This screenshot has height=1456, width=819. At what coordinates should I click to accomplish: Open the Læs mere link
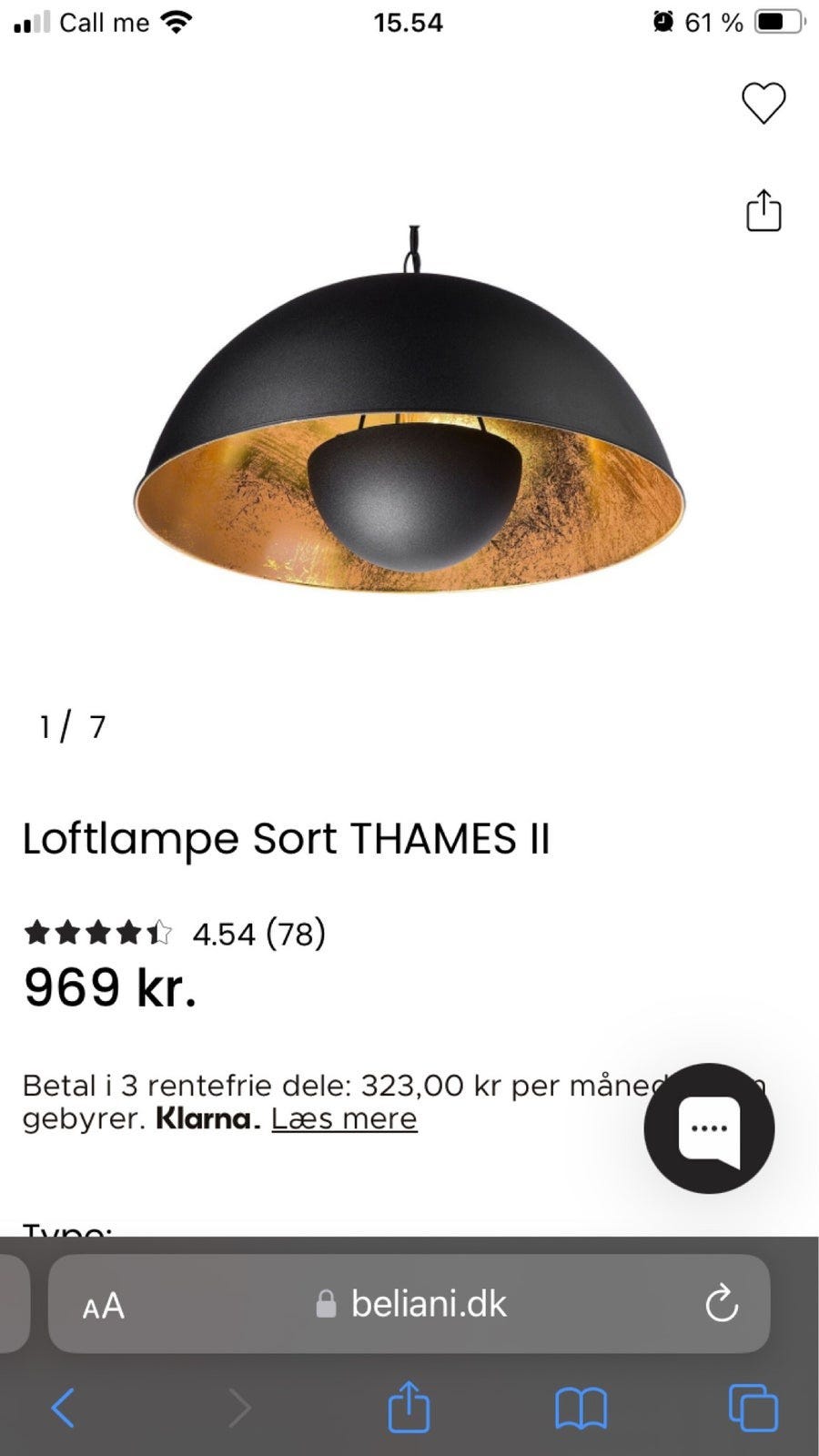(x=343, y=1118)
